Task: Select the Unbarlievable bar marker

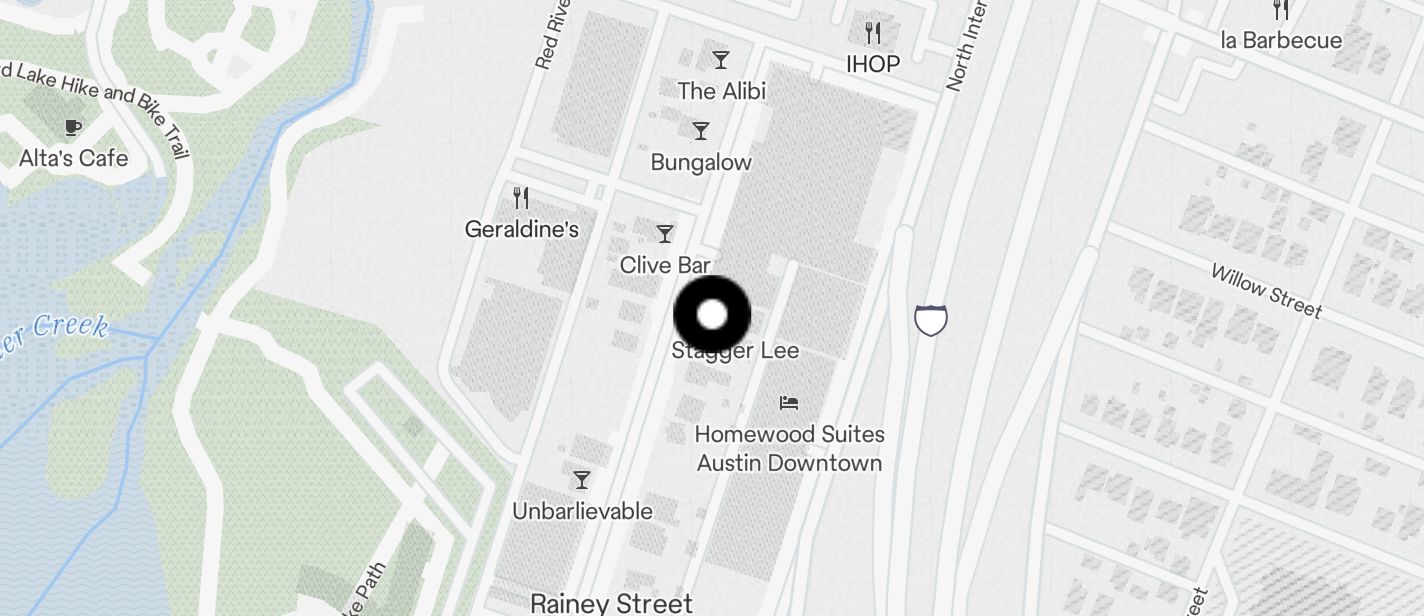Action: 582,480
